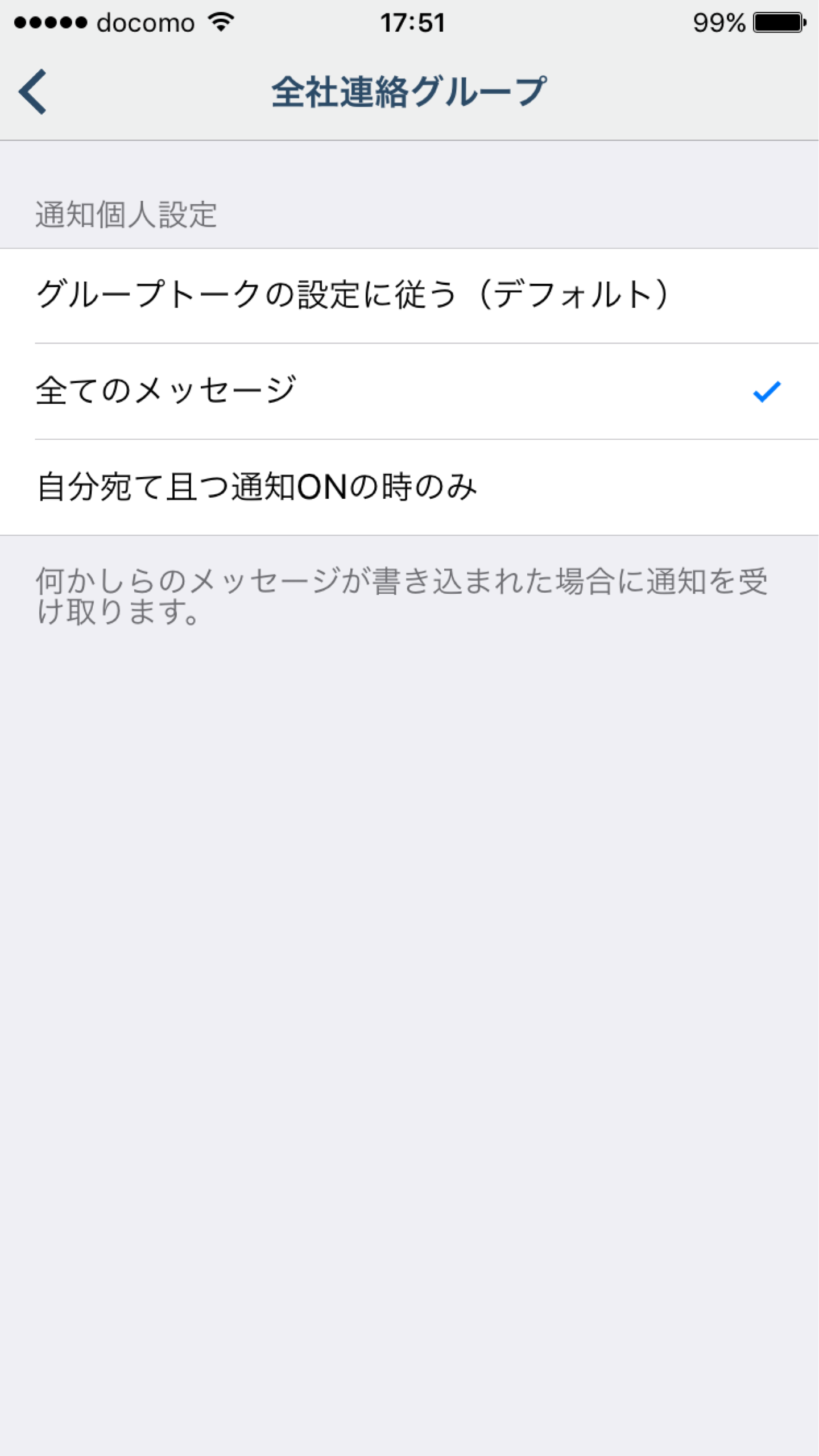Go back using the top-left arrow

pyautogui.click(x=32, y=92)
